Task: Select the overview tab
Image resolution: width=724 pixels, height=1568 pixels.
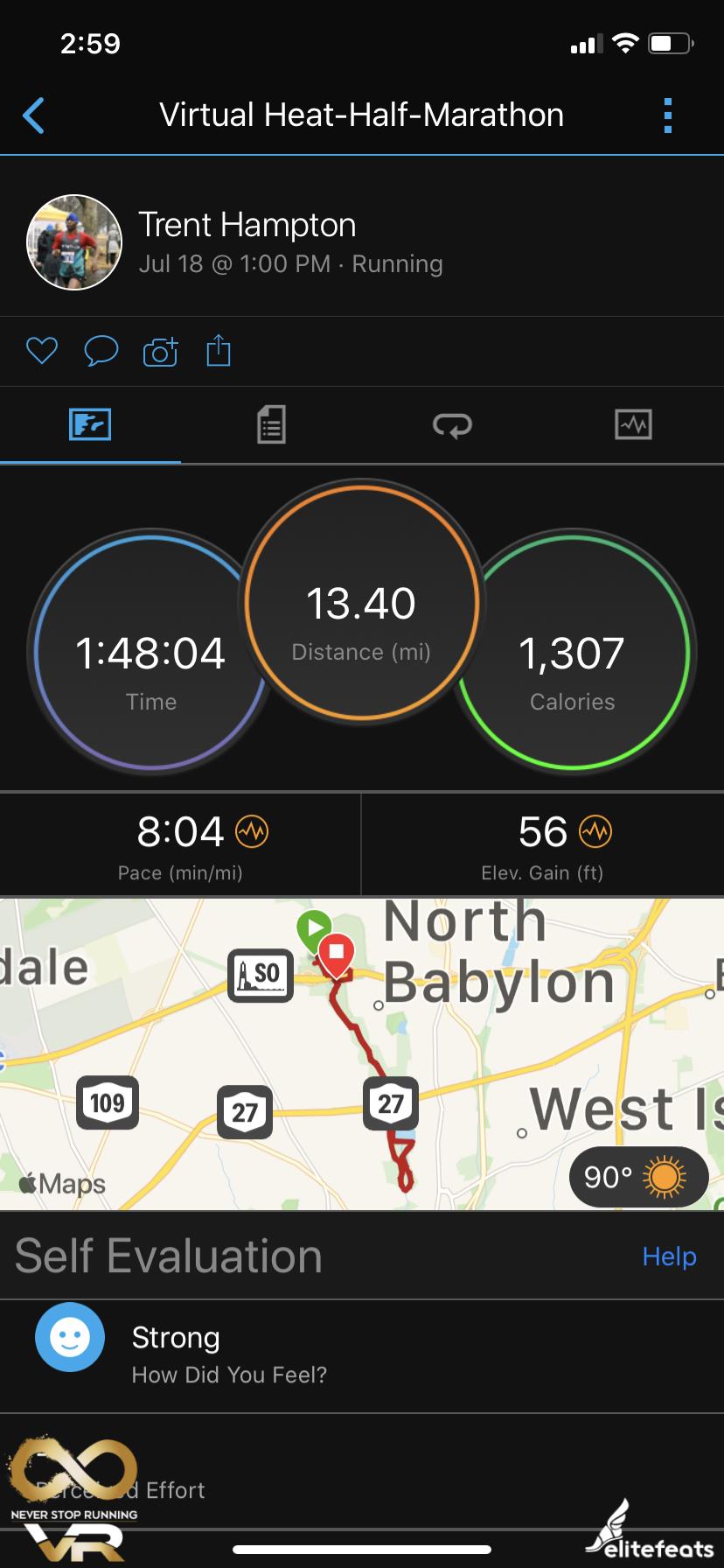Action: point(90,425)
